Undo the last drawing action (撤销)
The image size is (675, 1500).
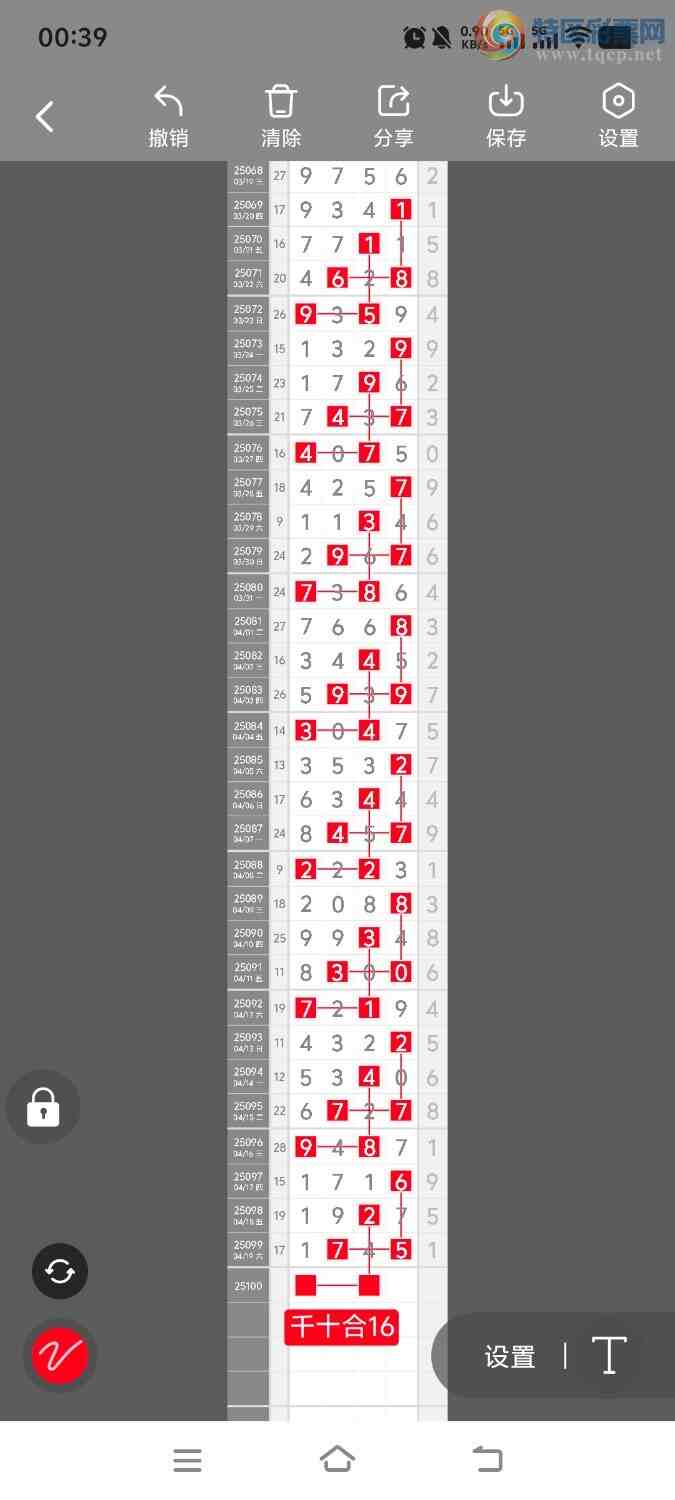pyautogui.click(x=168, y=117)
